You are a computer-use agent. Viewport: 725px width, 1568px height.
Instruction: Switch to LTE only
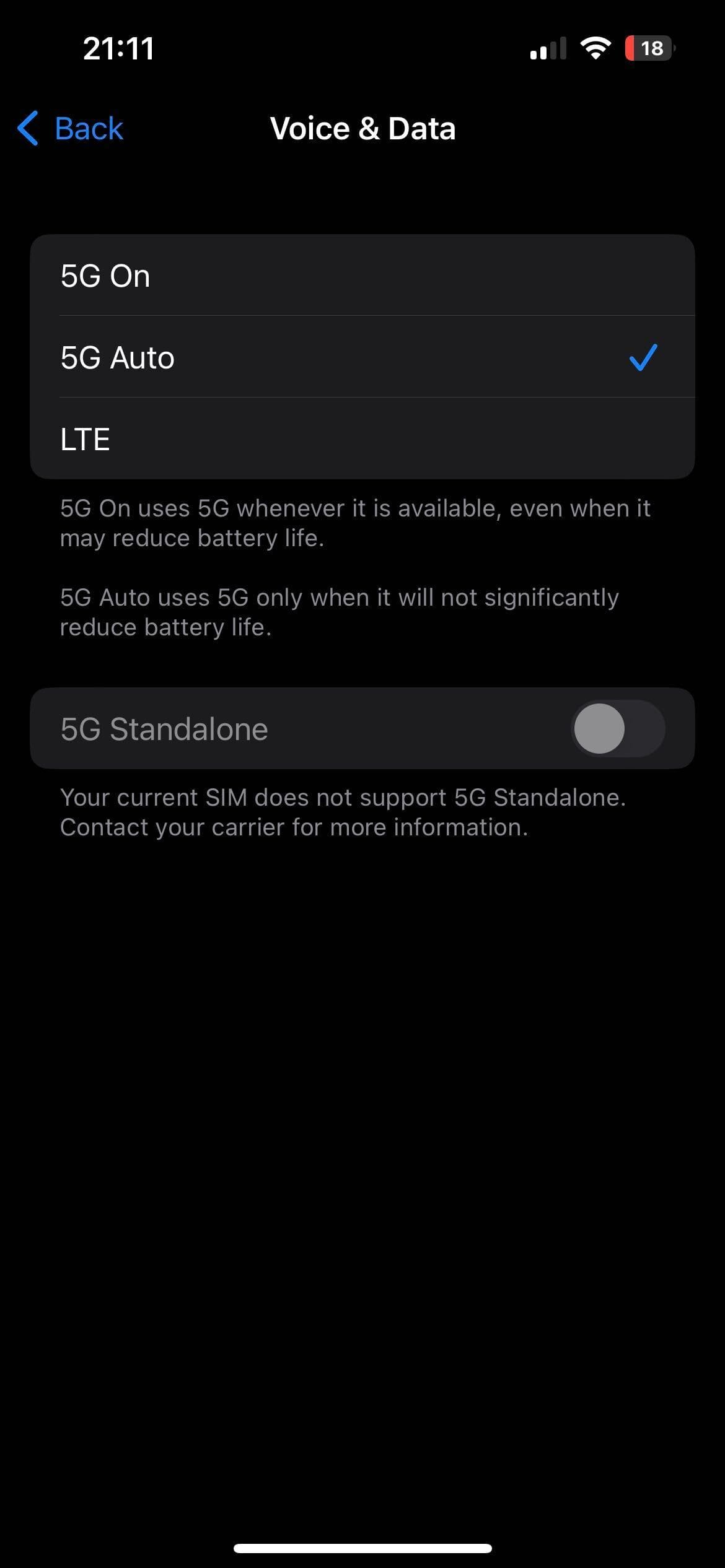coord(362,438)
